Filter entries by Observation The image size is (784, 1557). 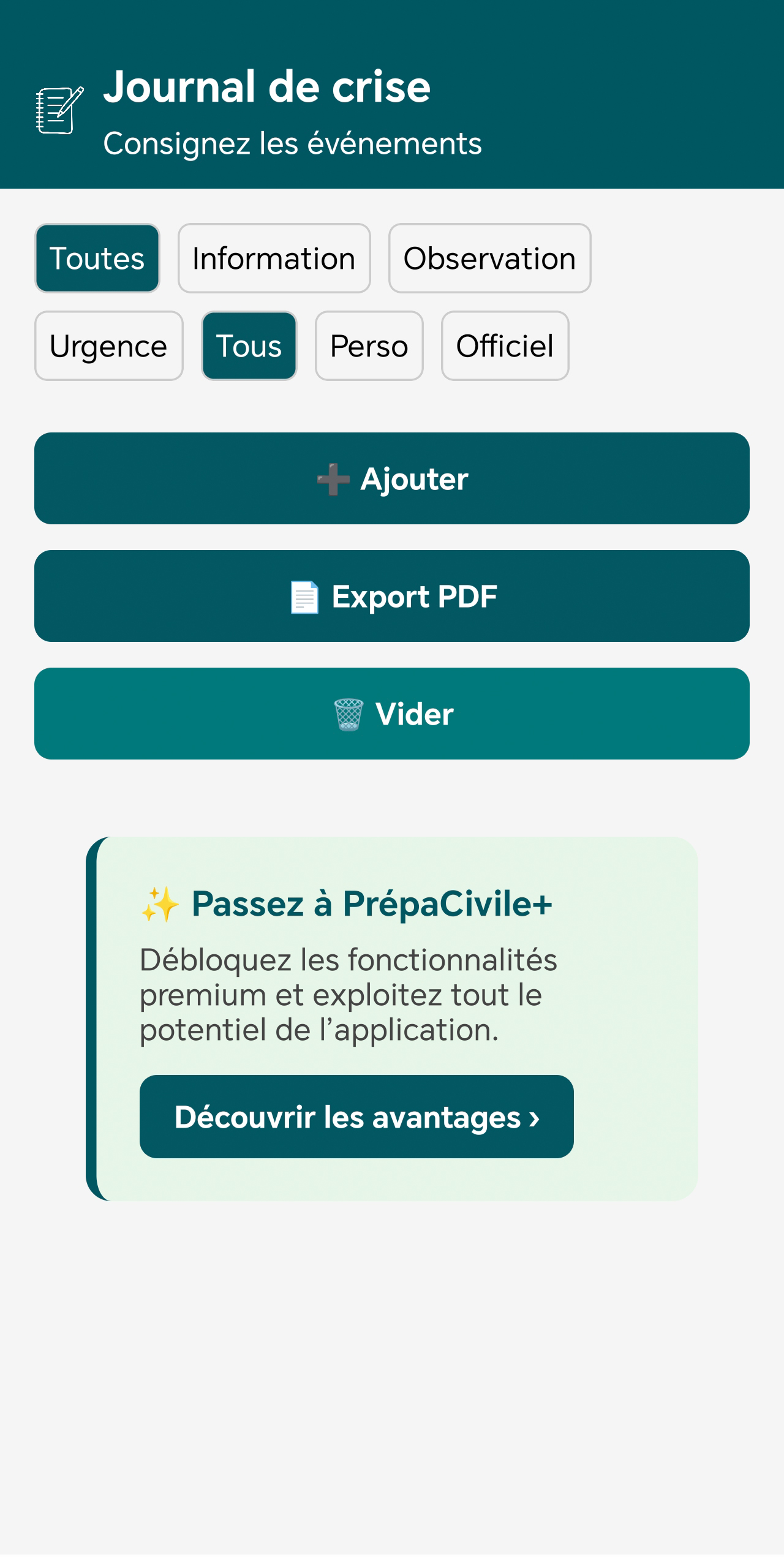click(489, 258)
